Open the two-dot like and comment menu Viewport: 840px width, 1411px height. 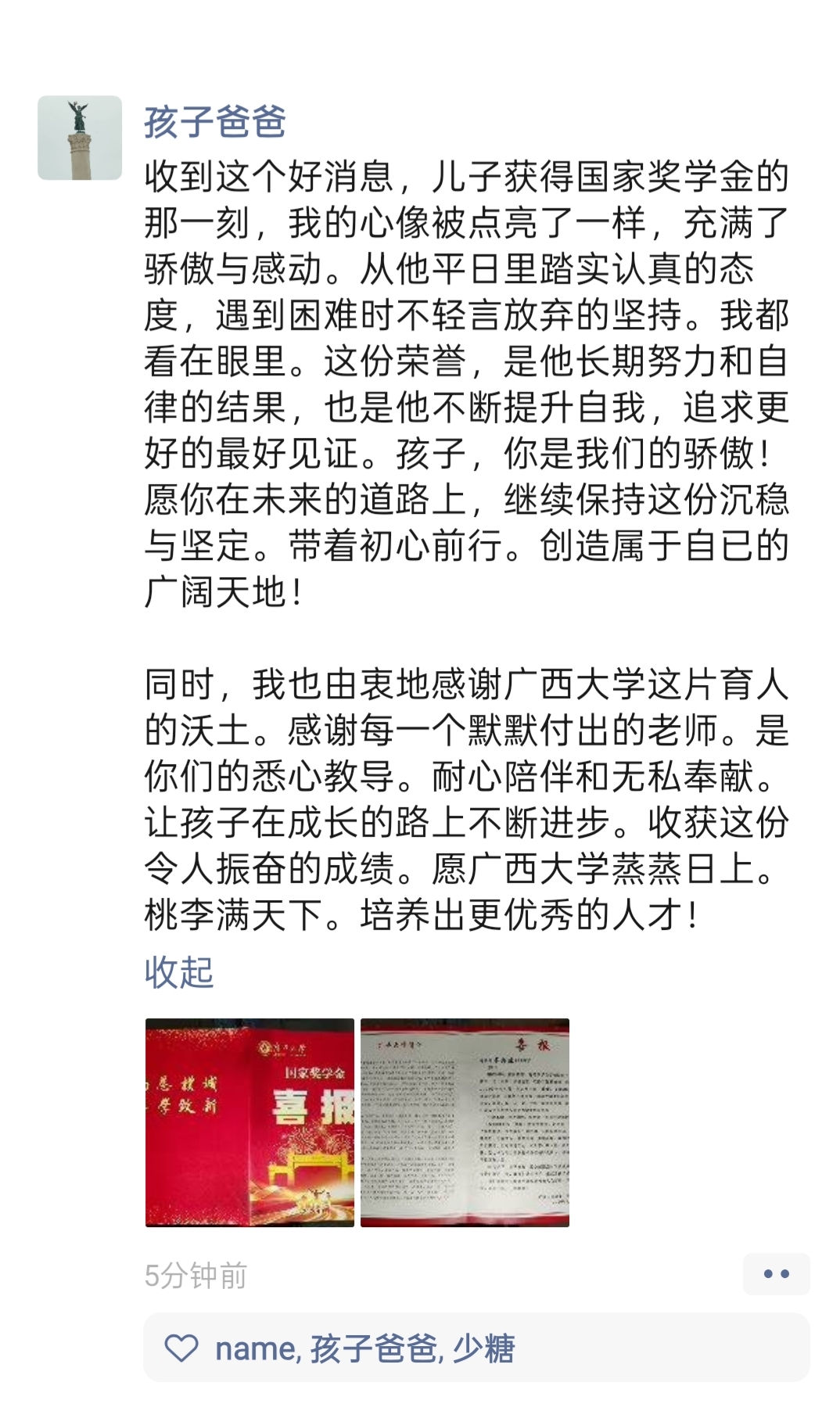coord(776,1274)
